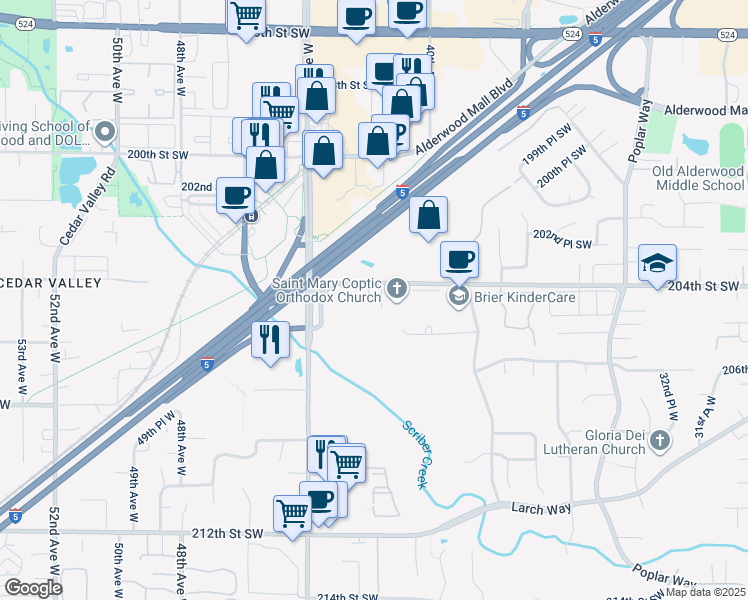Select the fork and knife marker beside I-5
The image size is (748, 600).
269,341
